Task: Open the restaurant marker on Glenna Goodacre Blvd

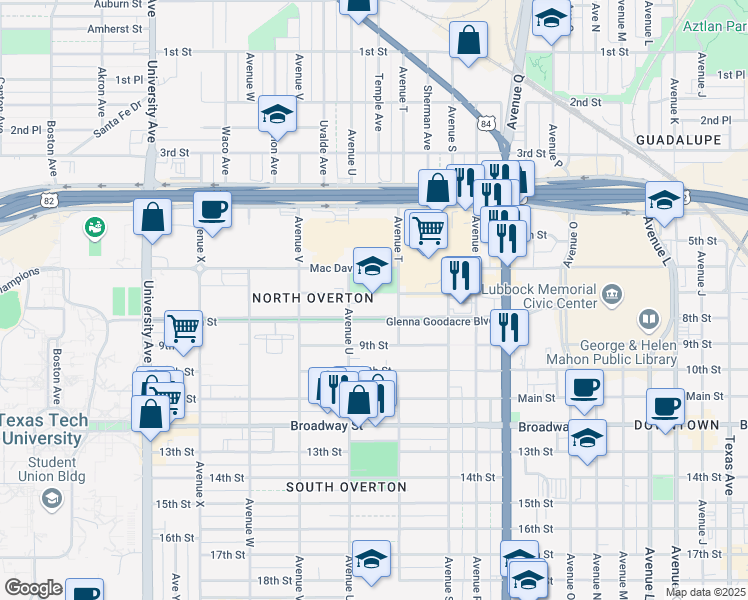Action: coord(510,326)
